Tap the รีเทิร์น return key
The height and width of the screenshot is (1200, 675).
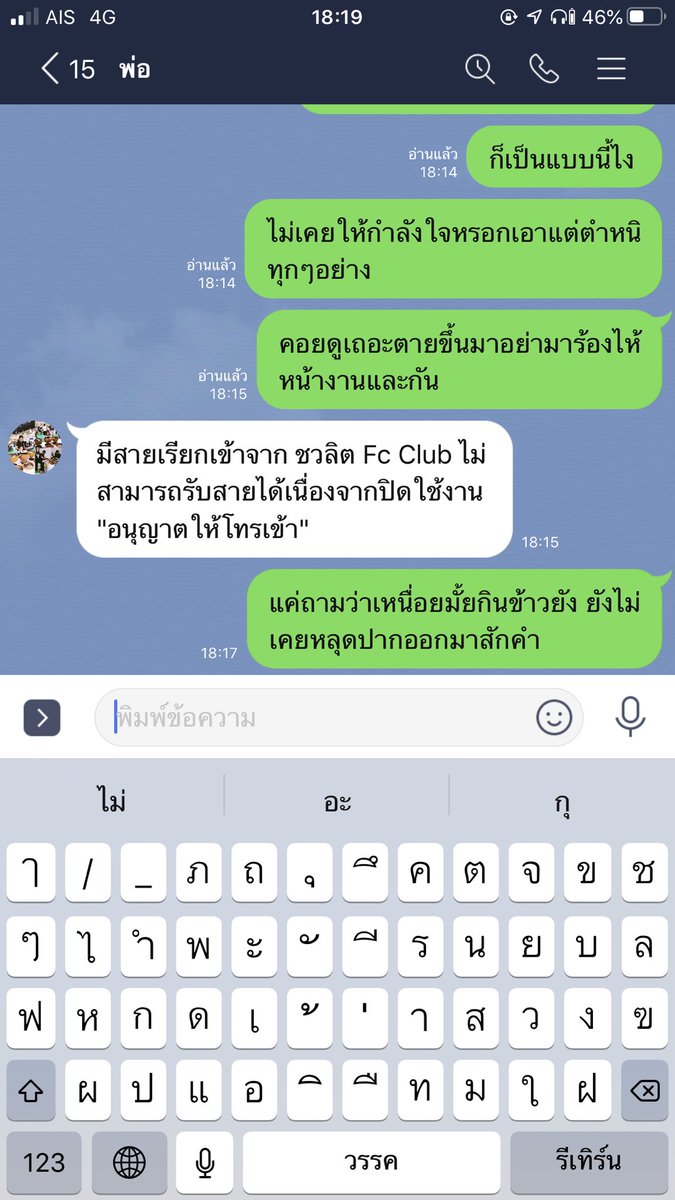(x=589, y=1162)
